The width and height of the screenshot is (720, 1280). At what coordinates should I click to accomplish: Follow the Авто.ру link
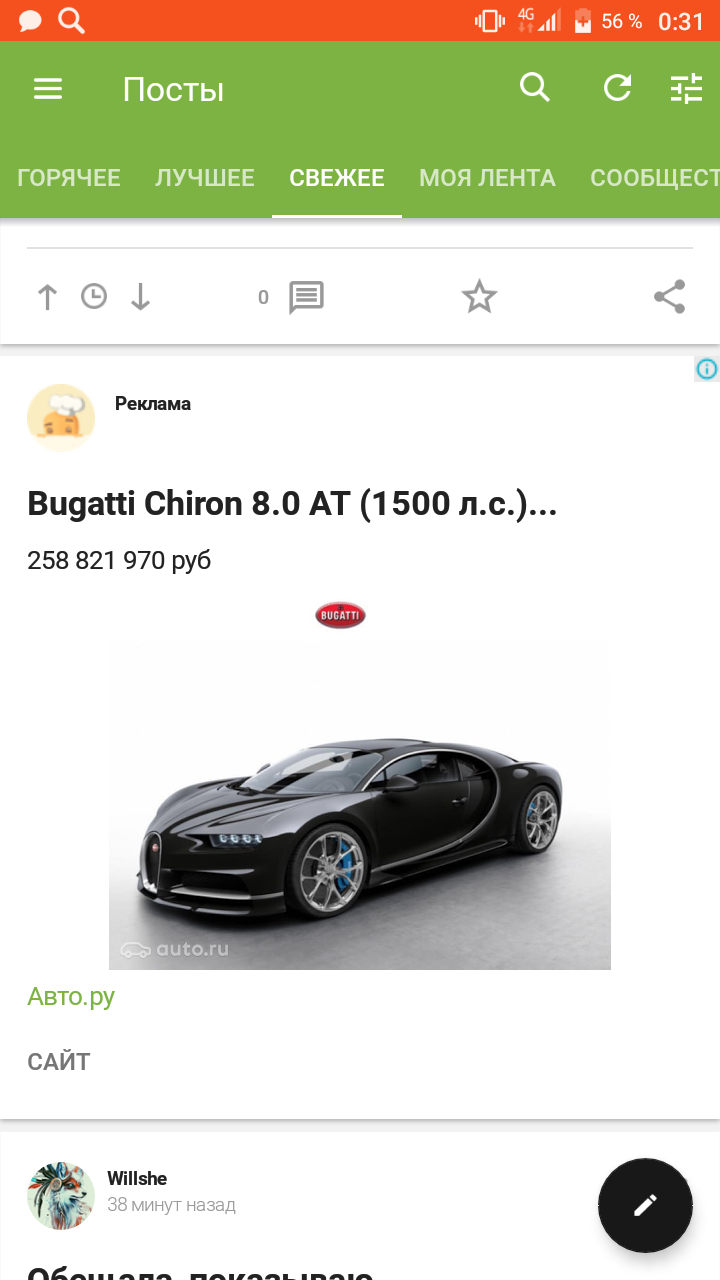pos(71,996)
